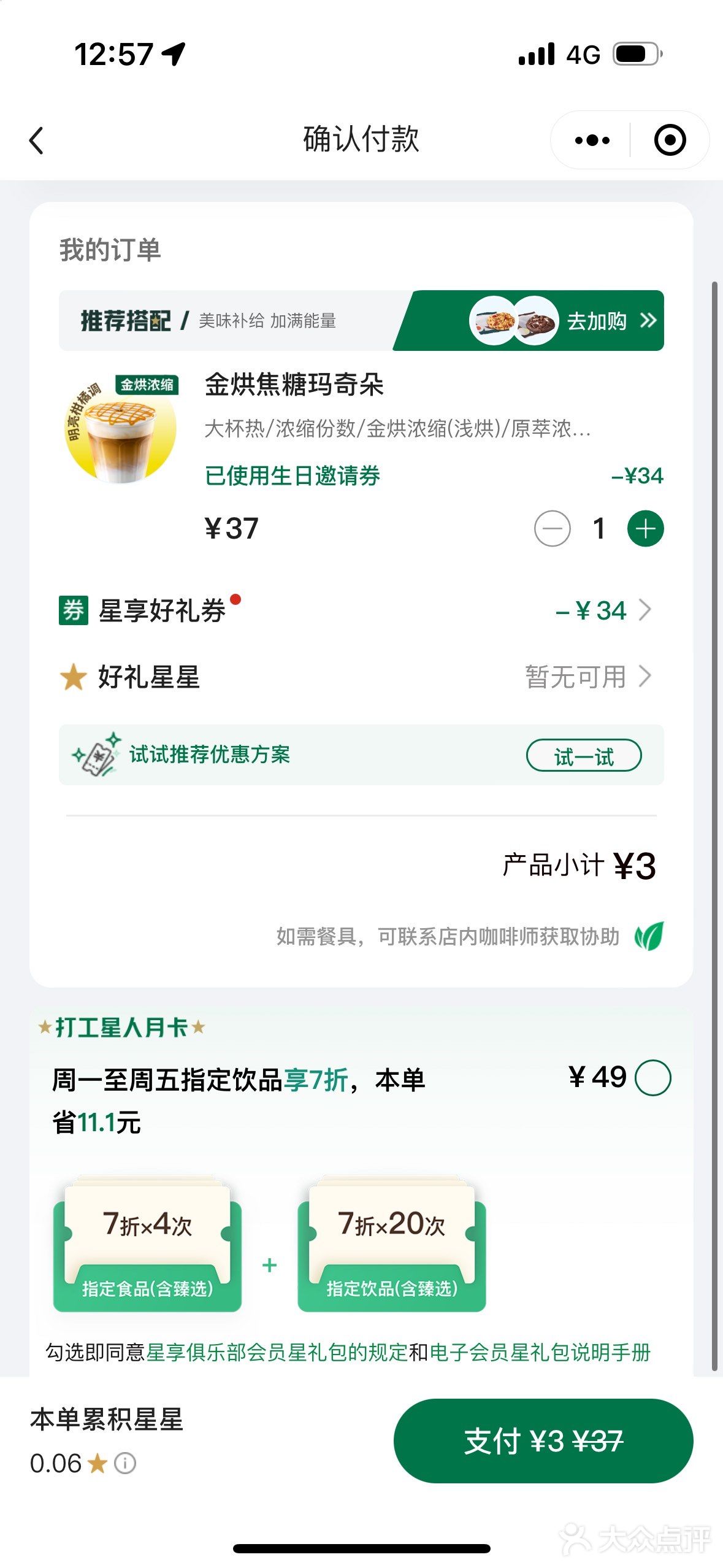Tap the back arrow to leave checkout
Screen dimensions: 723x1568
(x=36, y=140)
